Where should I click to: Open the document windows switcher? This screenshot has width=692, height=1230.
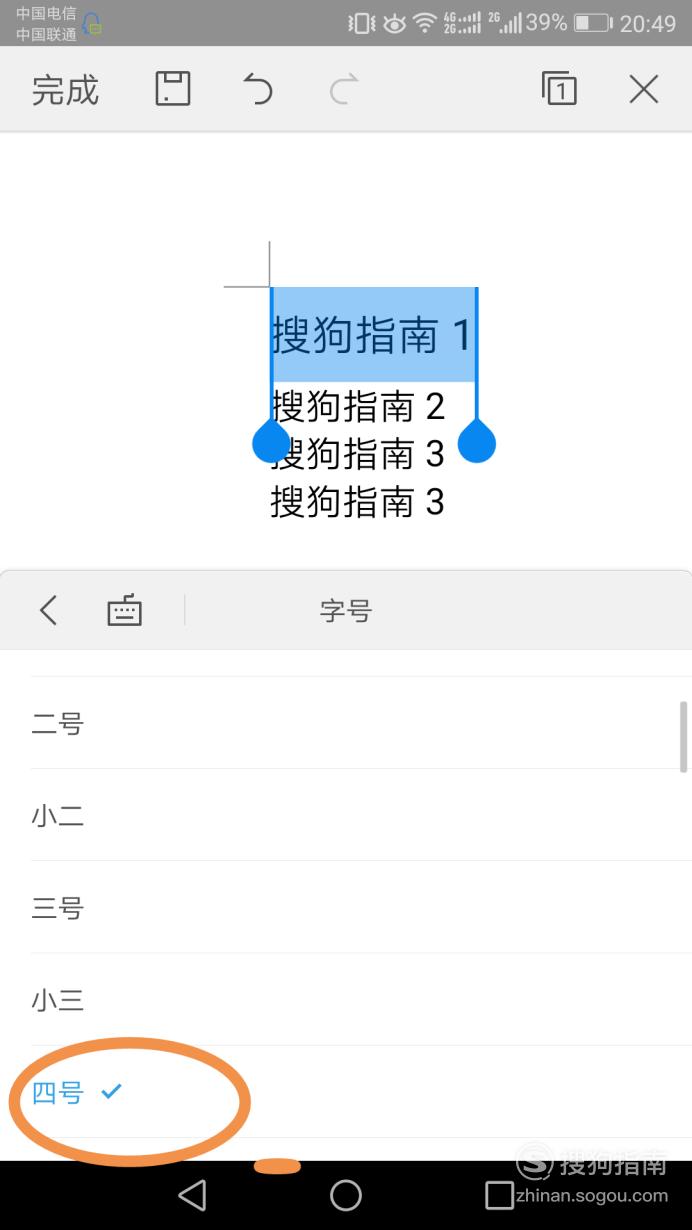560,89
